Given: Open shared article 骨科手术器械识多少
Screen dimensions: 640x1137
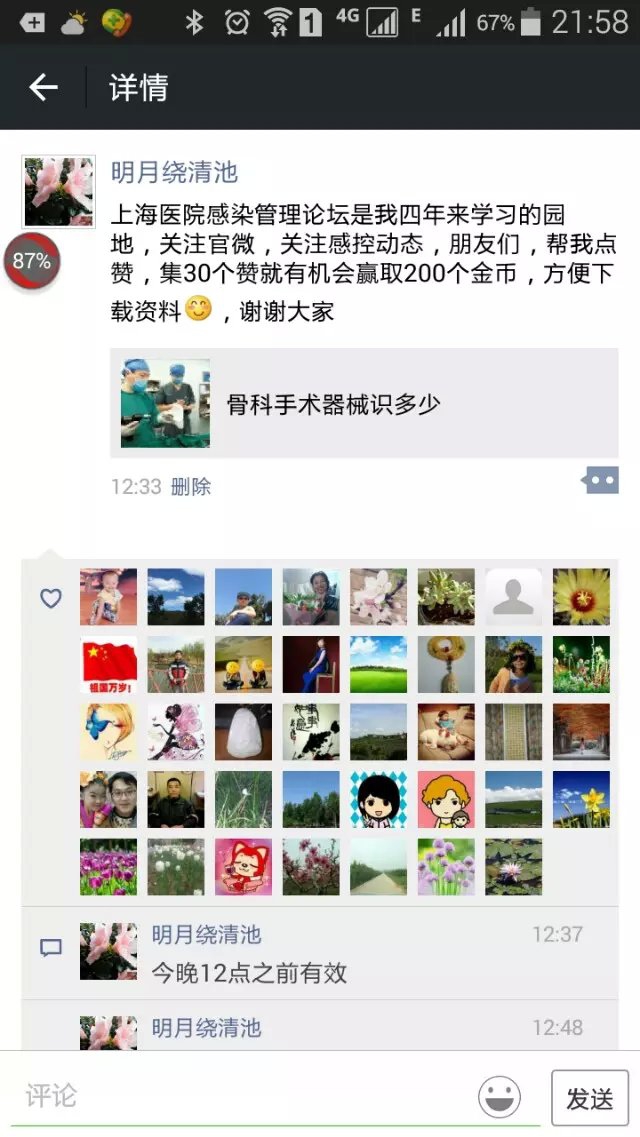Looking at the screenshot, I should pos(364,403).
